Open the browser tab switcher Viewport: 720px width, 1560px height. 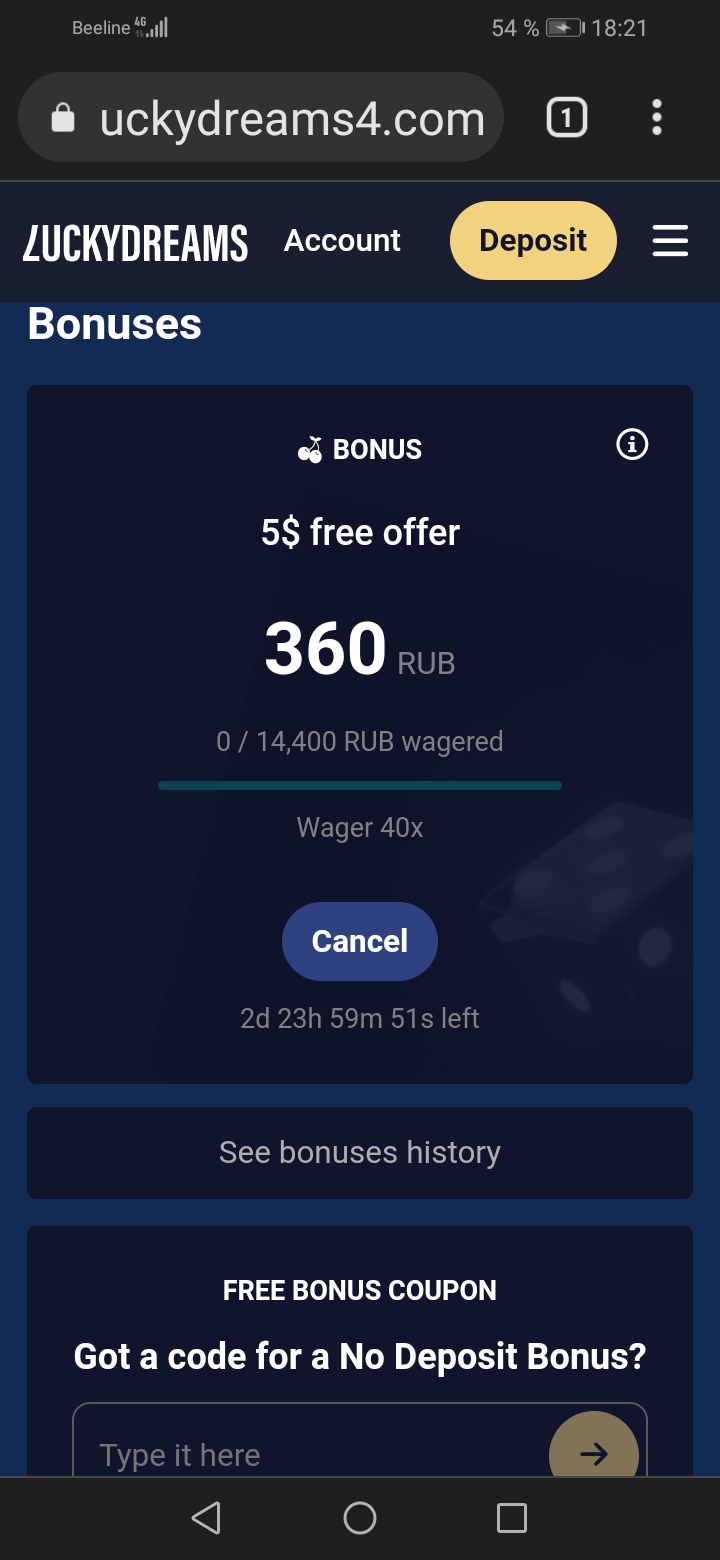(566, 119)
